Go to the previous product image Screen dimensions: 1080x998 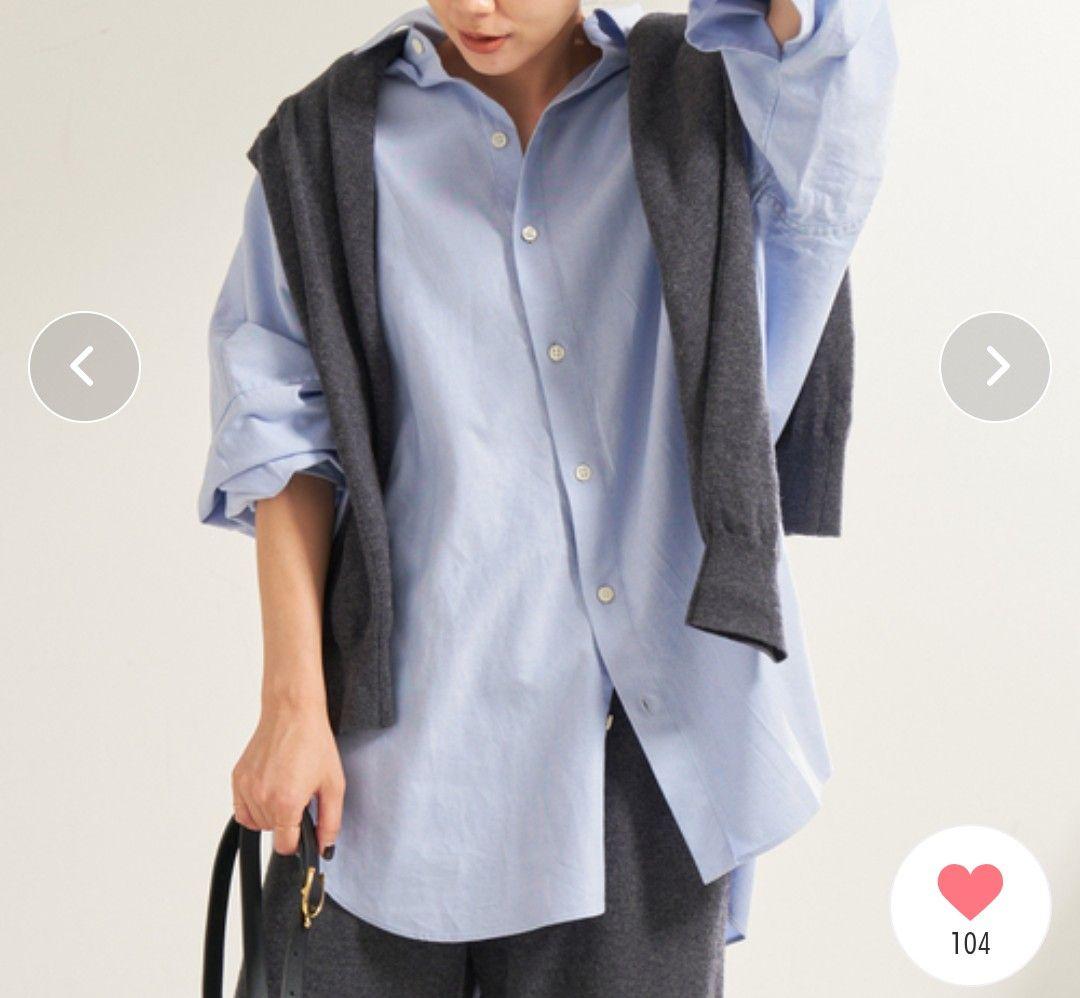click(x=84, y=367)
